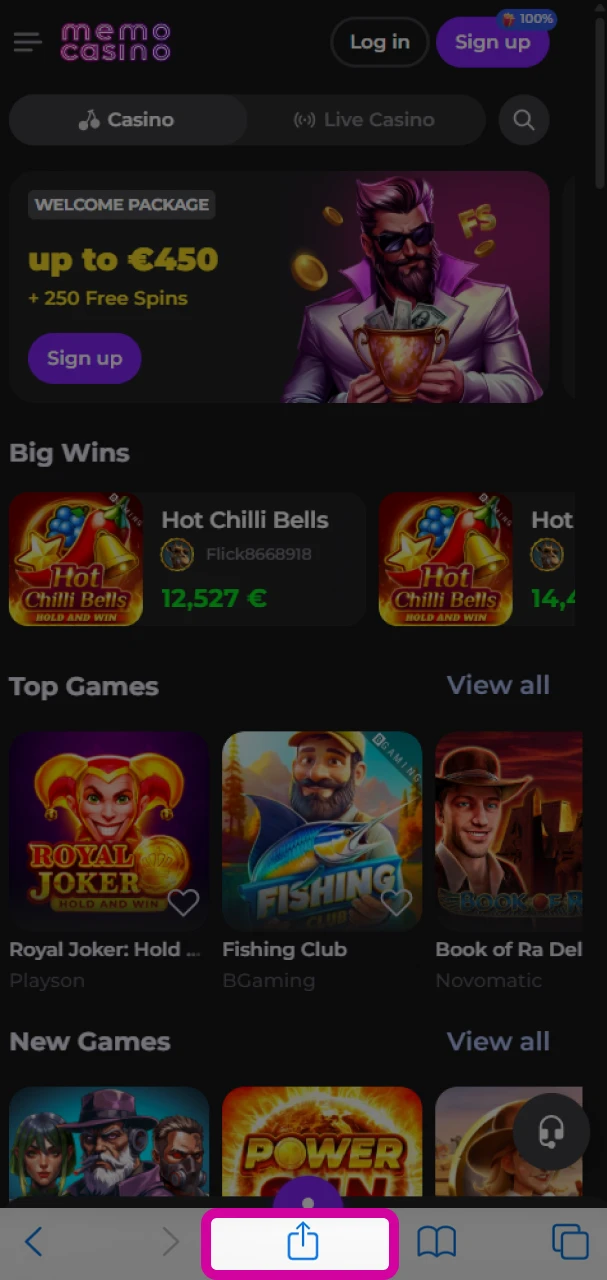The width and height of the screenshot is (607, 1280).
Task: Open the live support headset chat
Action: tap(551, 1131)
